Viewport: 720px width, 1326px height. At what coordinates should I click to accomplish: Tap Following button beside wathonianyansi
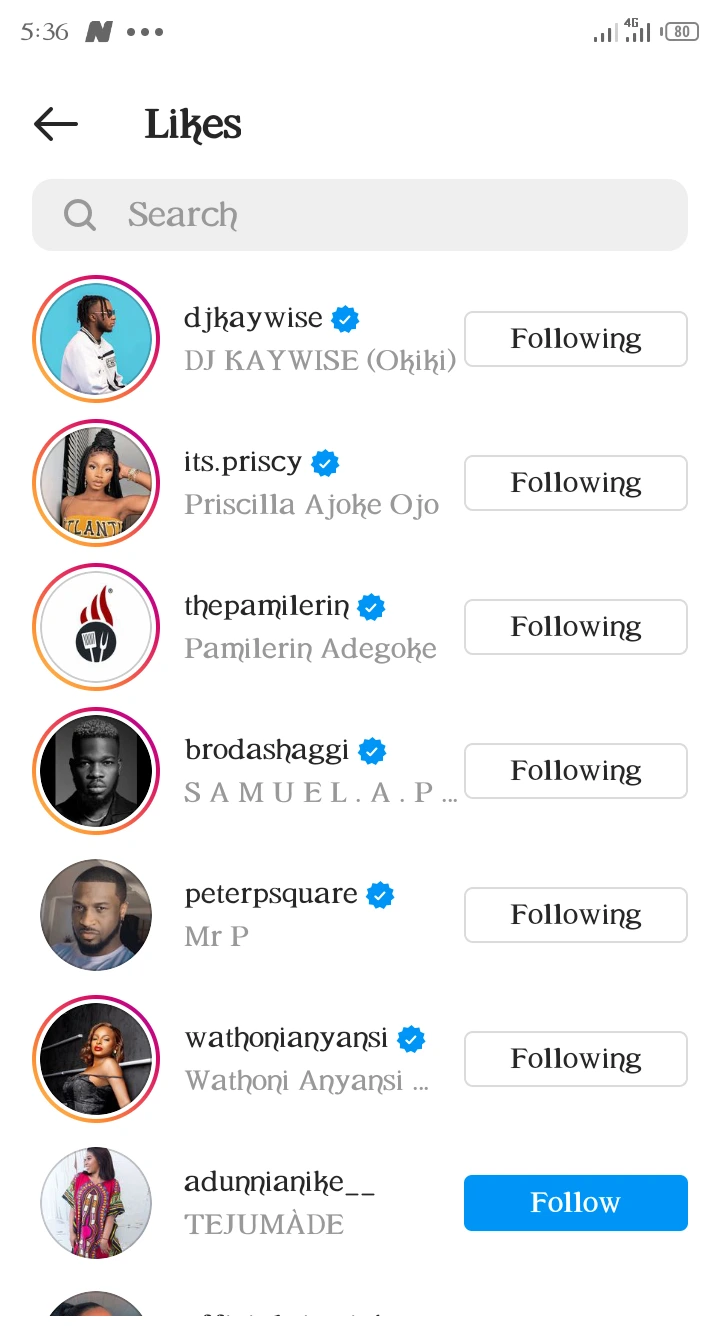tap(575, 1059)
